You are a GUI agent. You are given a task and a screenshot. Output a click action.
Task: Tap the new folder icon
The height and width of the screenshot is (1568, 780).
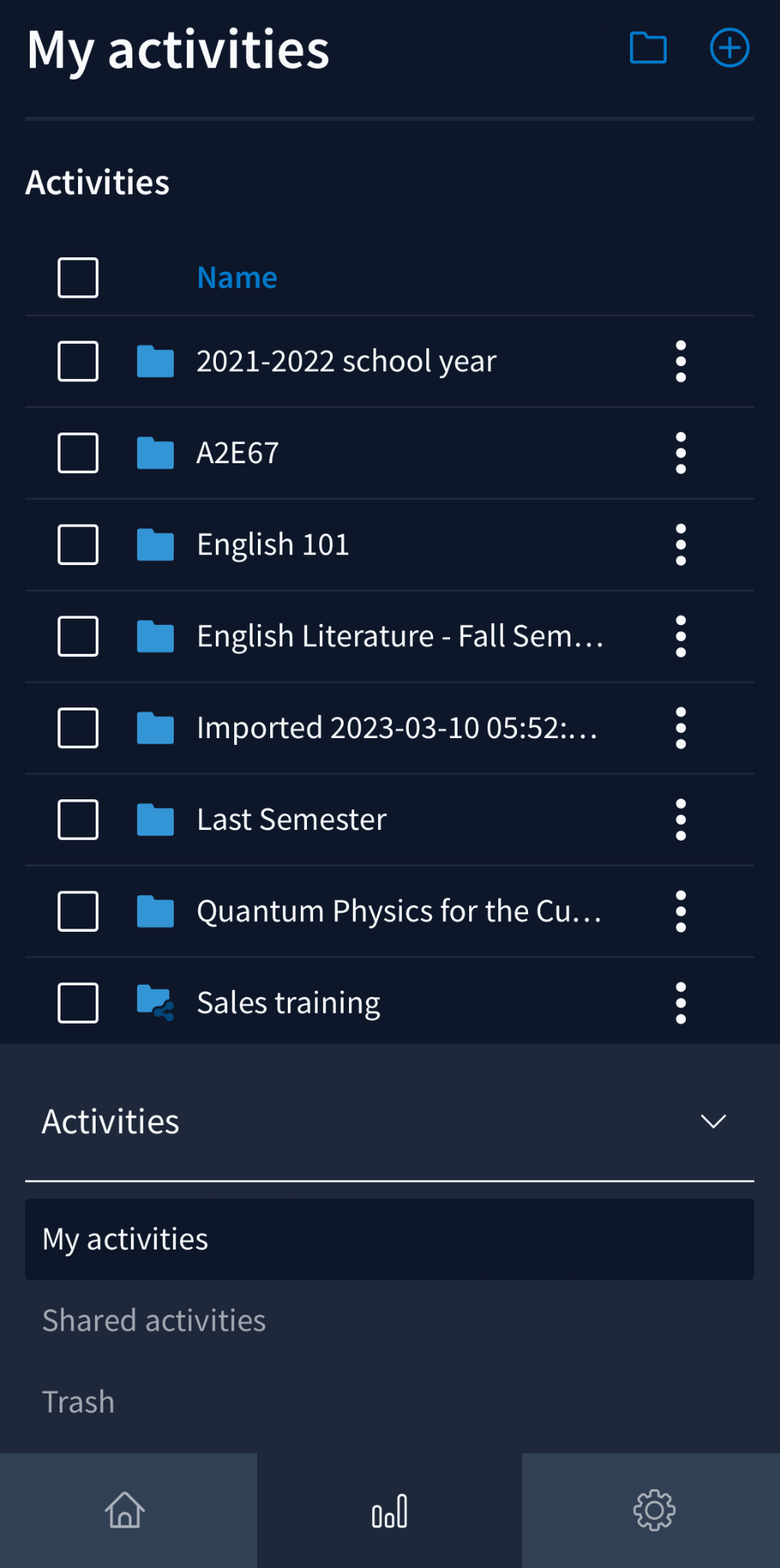coord(648,48)
